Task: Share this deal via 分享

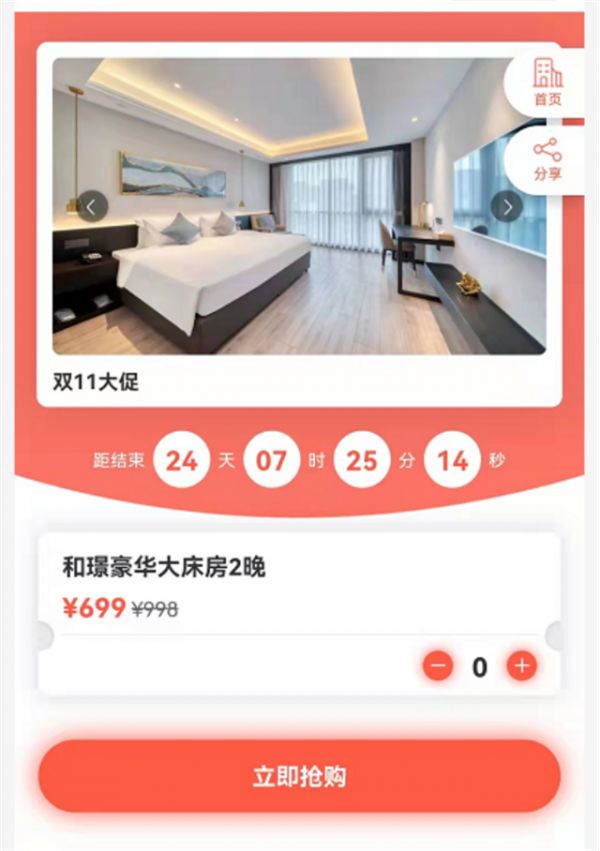Action: pyautogui.click(x=548, y=158)
